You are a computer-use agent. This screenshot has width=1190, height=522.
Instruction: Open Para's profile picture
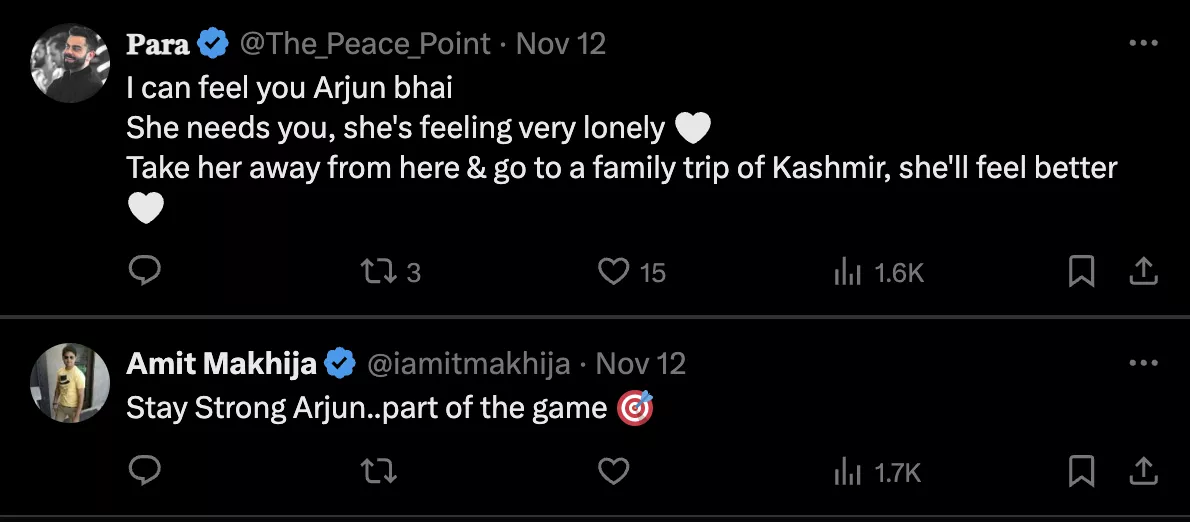click(70, 61)
